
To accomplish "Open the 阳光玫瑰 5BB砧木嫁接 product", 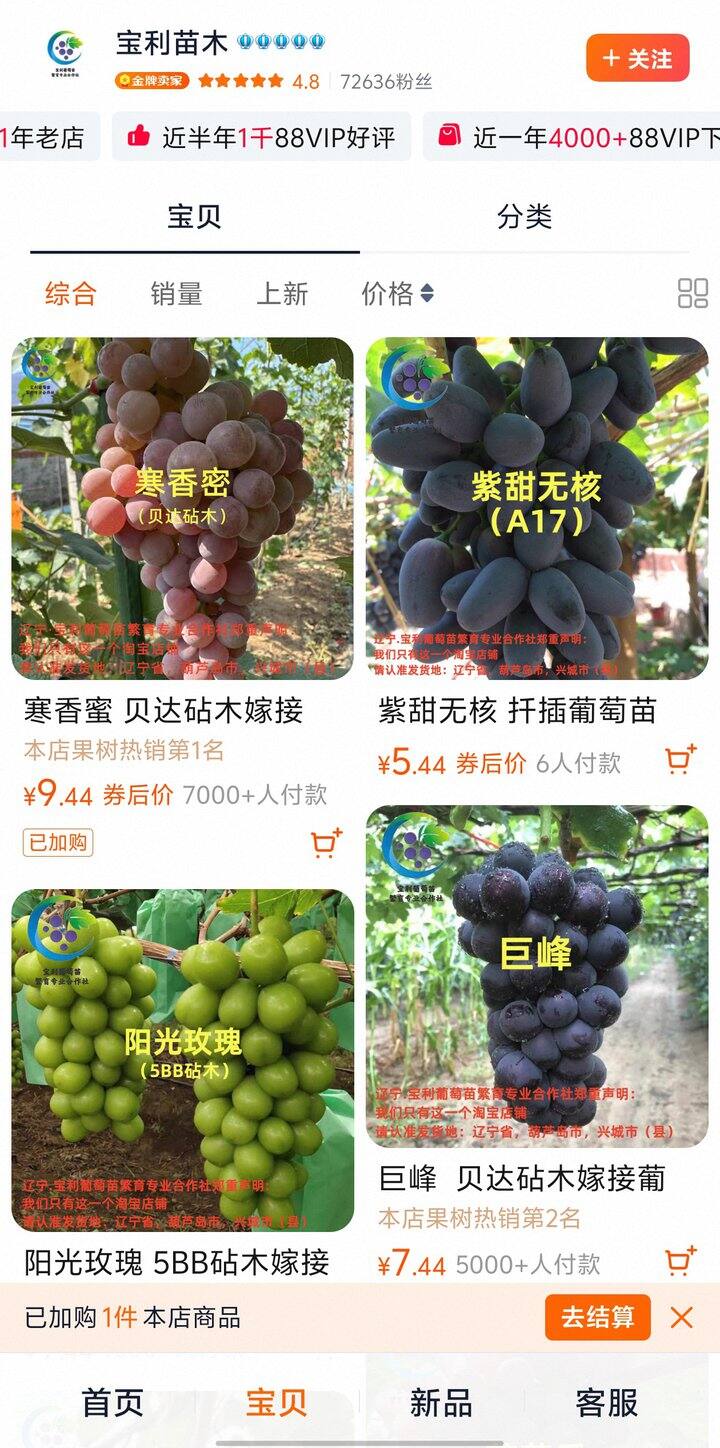I will tap(182, 1060).
